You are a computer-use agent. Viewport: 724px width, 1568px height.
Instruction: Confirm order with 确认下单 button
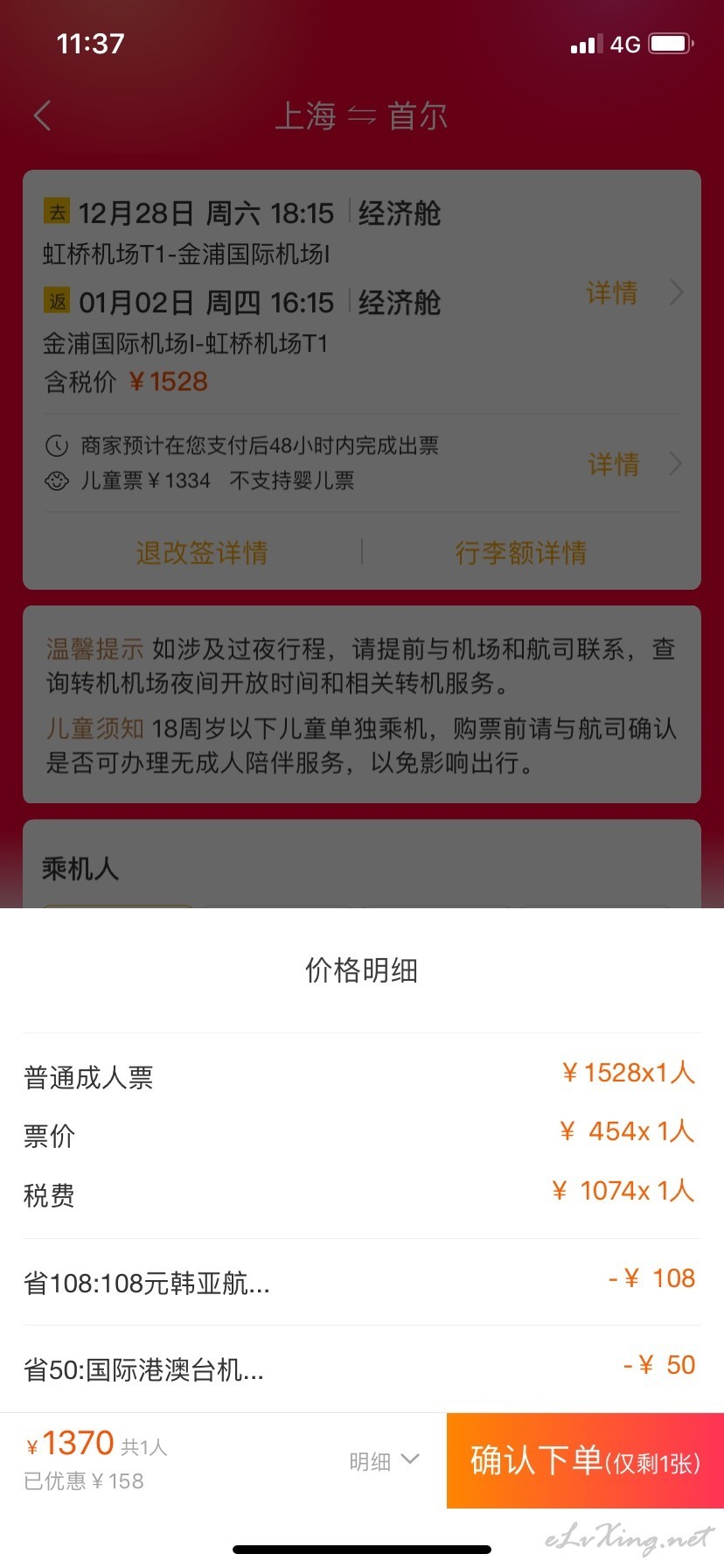click(x=585, y=1460)
